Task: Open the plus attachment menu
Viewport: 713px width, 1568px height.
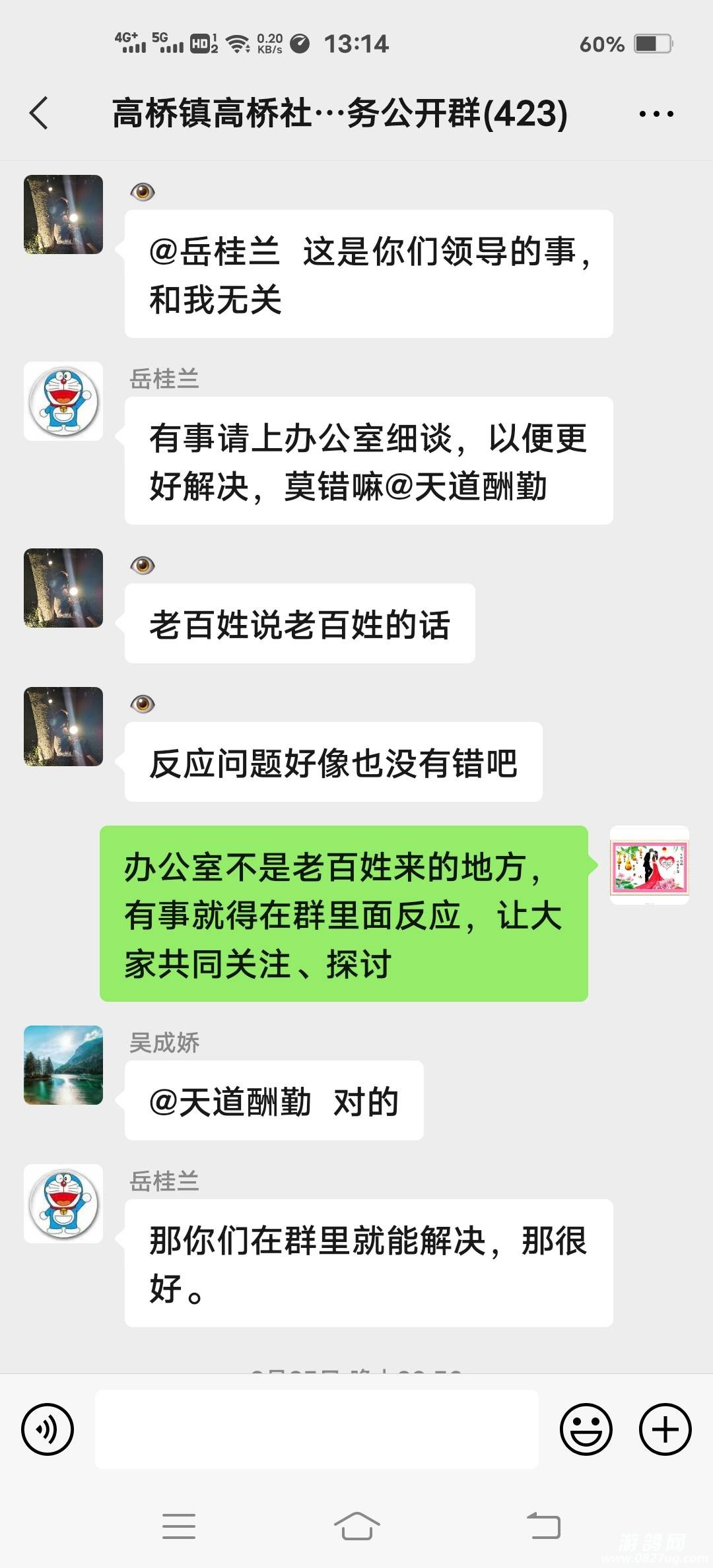Action: click(x=665, y=1429)
